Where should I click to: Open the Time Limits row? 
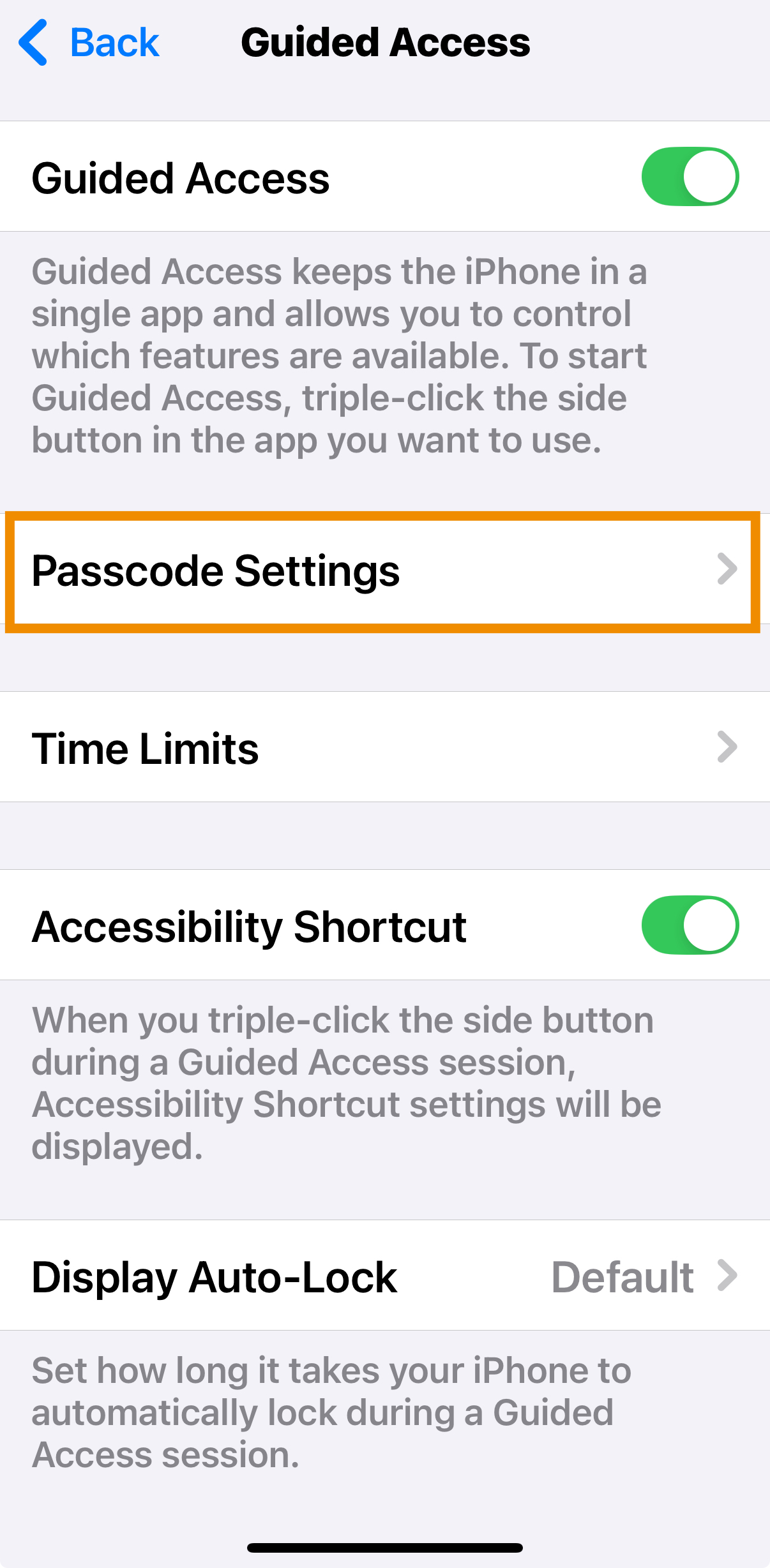pos(383,747)
